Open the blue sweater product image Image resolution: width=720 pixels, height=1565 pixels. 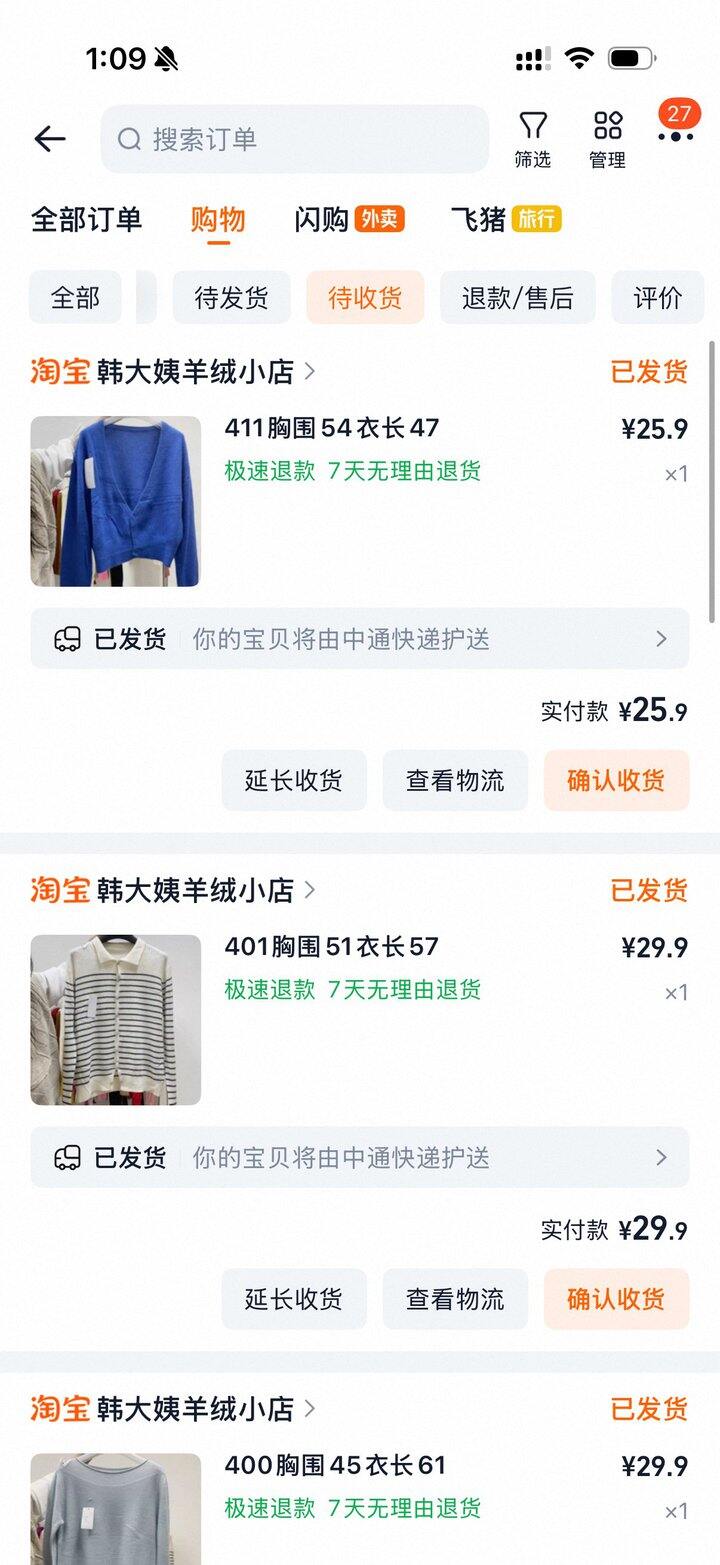click(115, 501)
